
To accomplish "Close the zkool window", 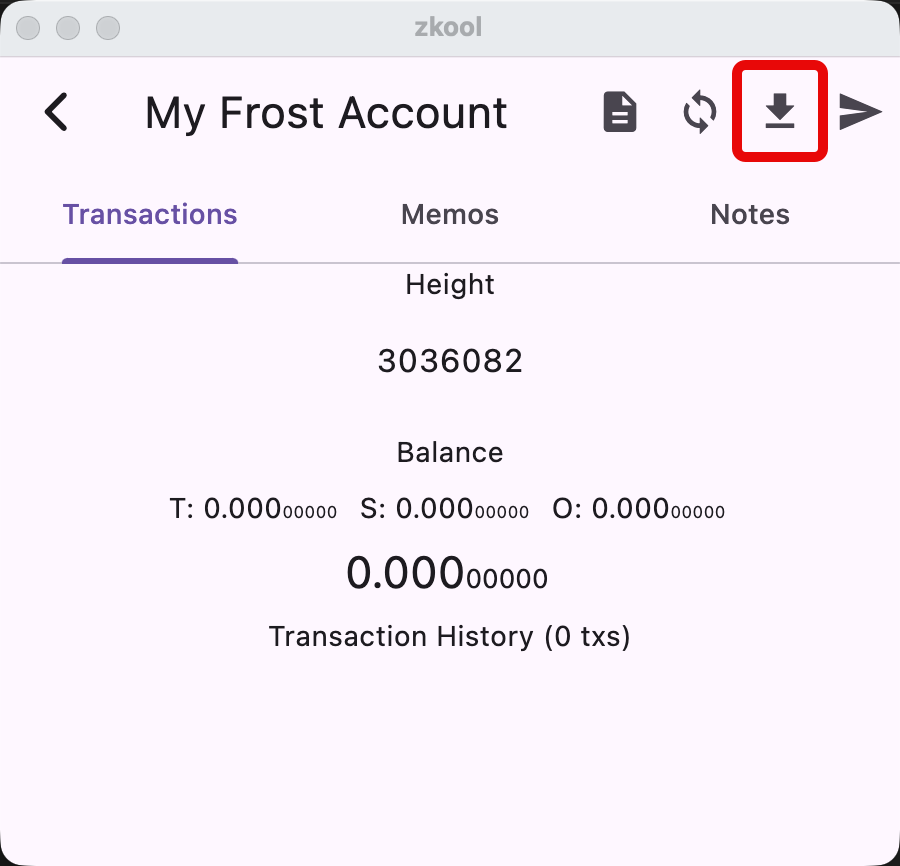I will pos(30,27).
